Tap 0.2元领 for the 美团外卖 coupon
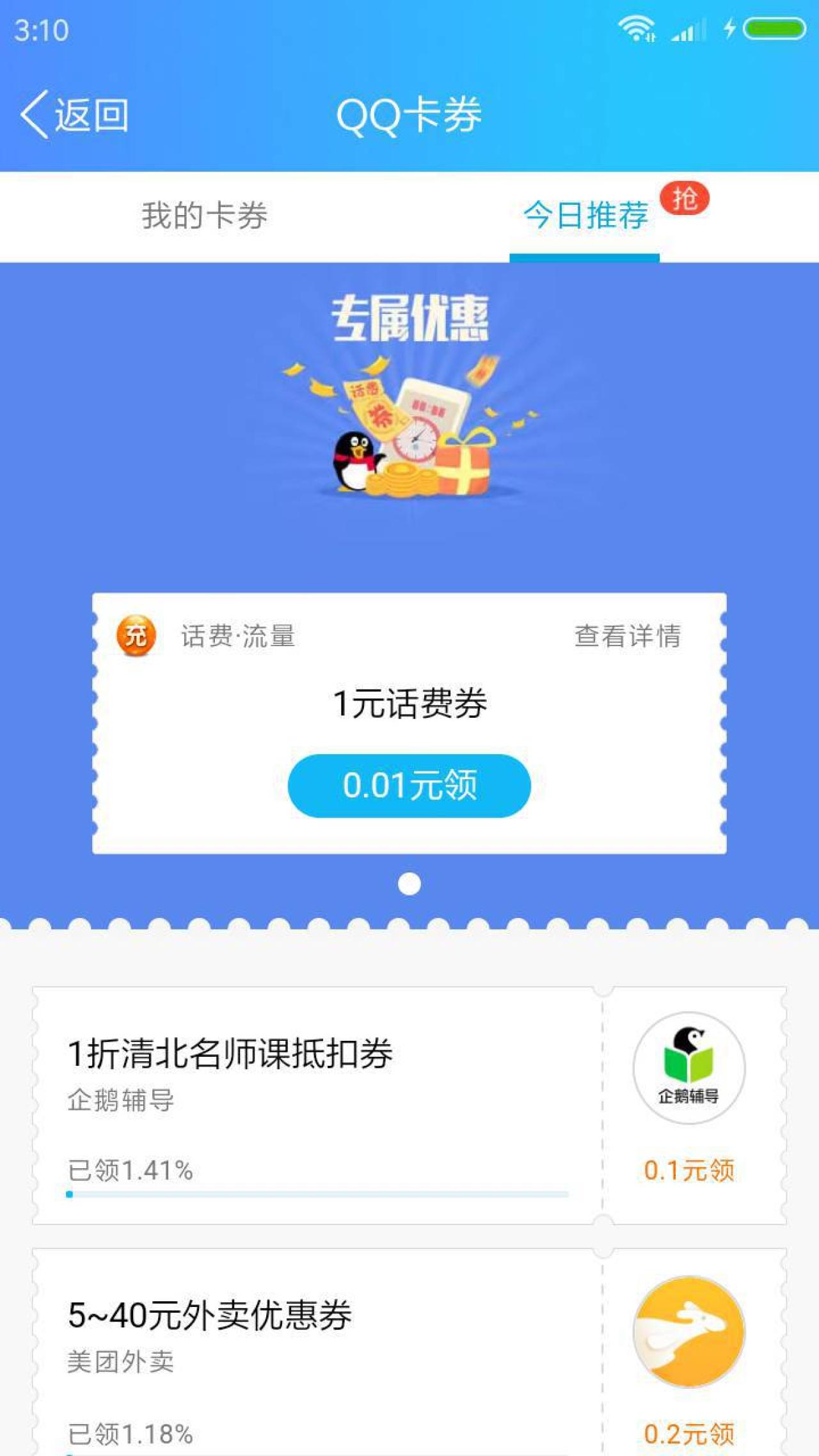Screen dimensions: 819x1456 689,1433
